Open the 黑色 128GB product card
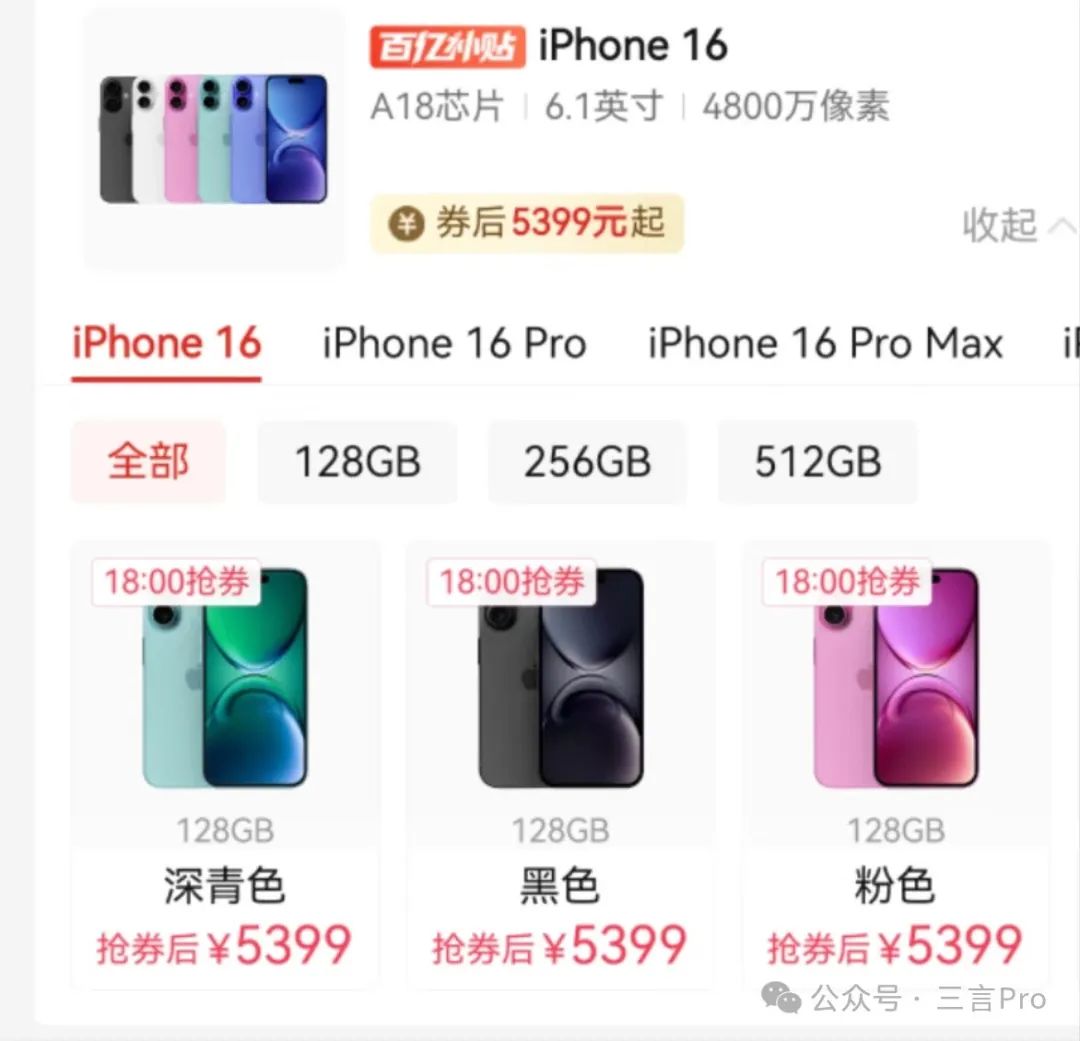 pos(560,765)
